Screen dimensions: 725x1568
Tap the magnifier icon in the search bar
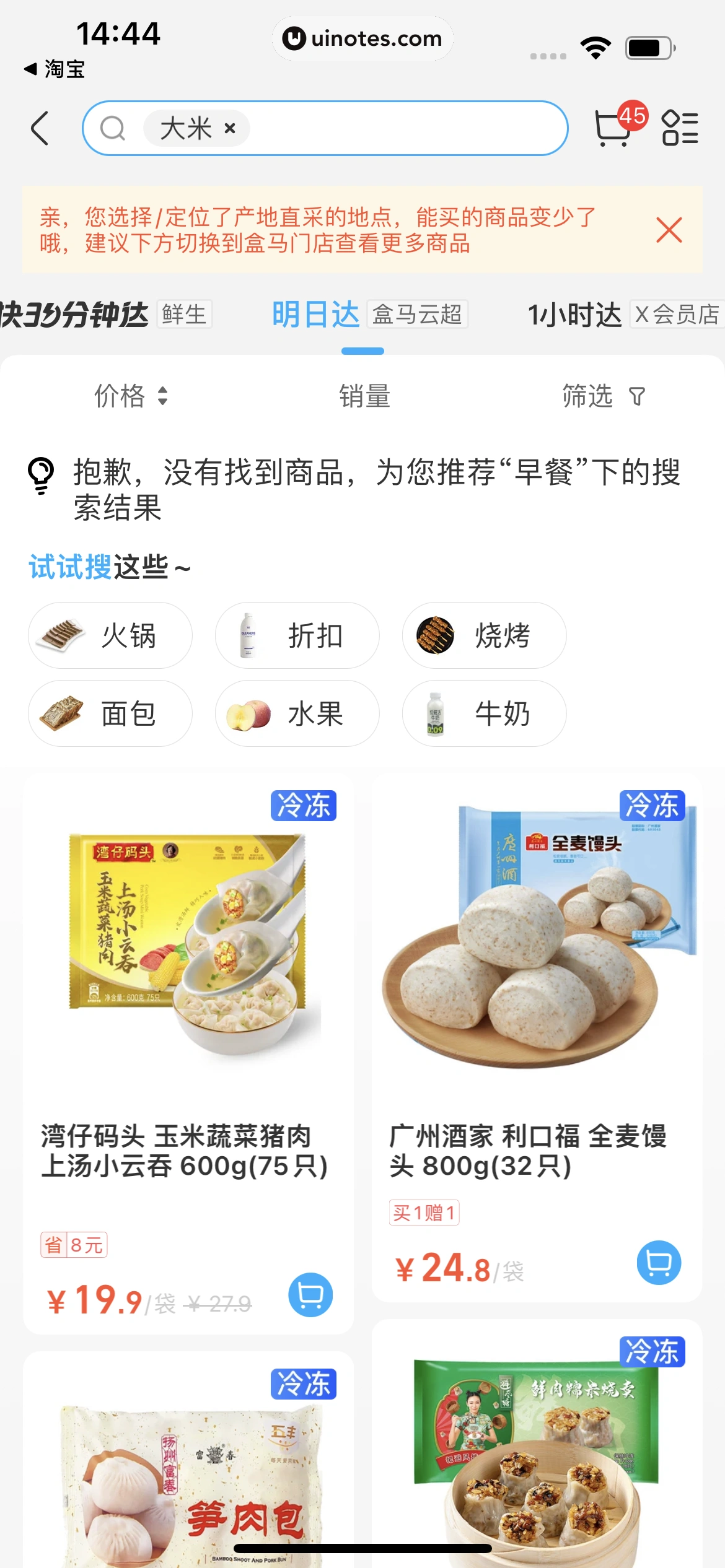click(x=112, y=128)
